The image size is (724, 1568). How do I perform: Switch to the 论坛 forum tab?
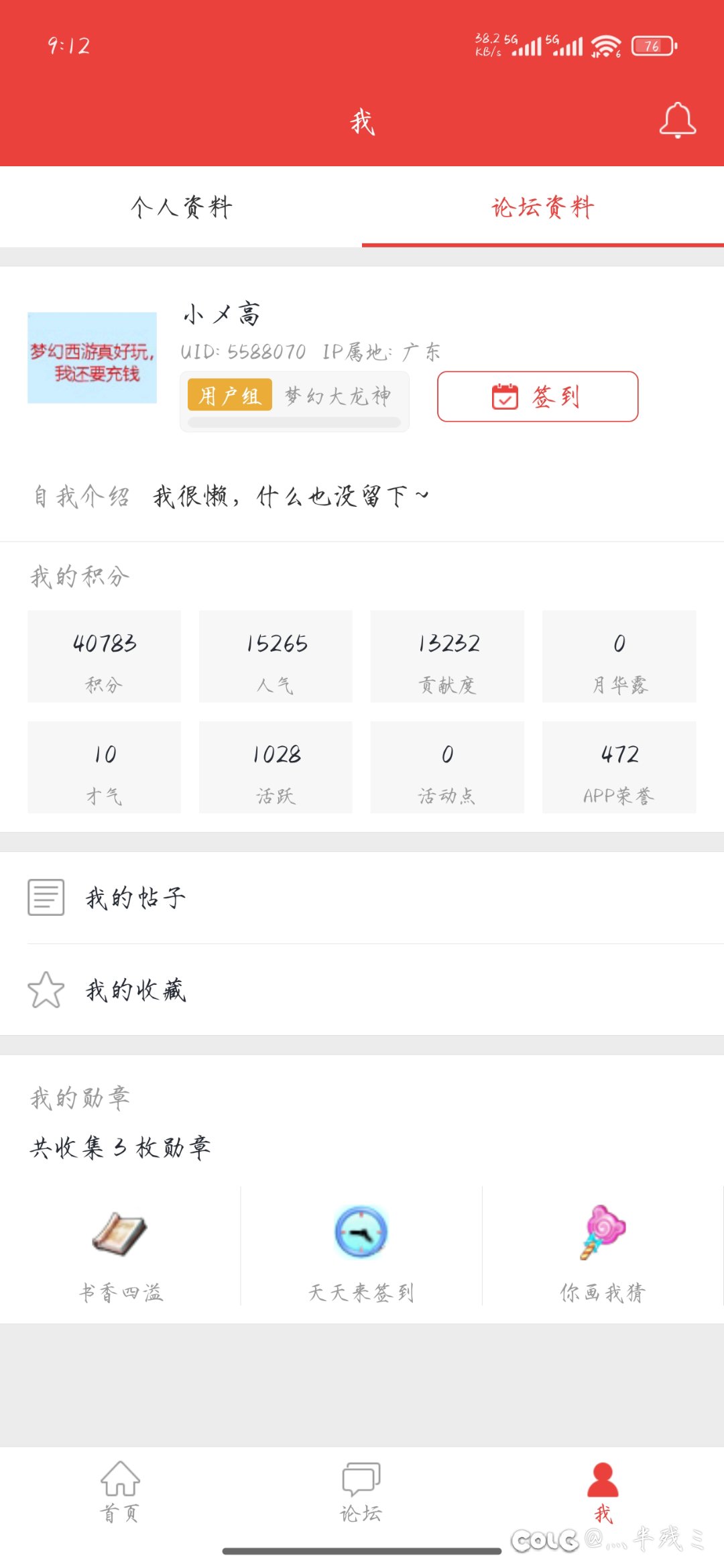[361, 1492]
